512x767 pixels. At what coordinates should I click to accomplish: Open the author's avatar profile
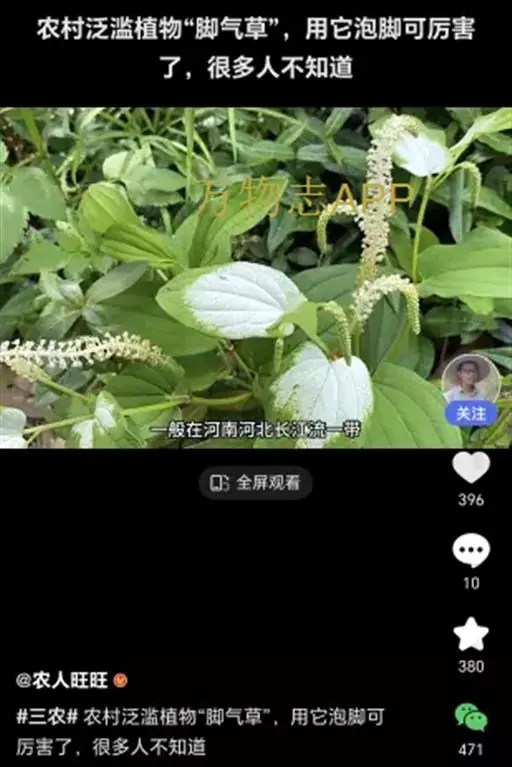[471, 379]
